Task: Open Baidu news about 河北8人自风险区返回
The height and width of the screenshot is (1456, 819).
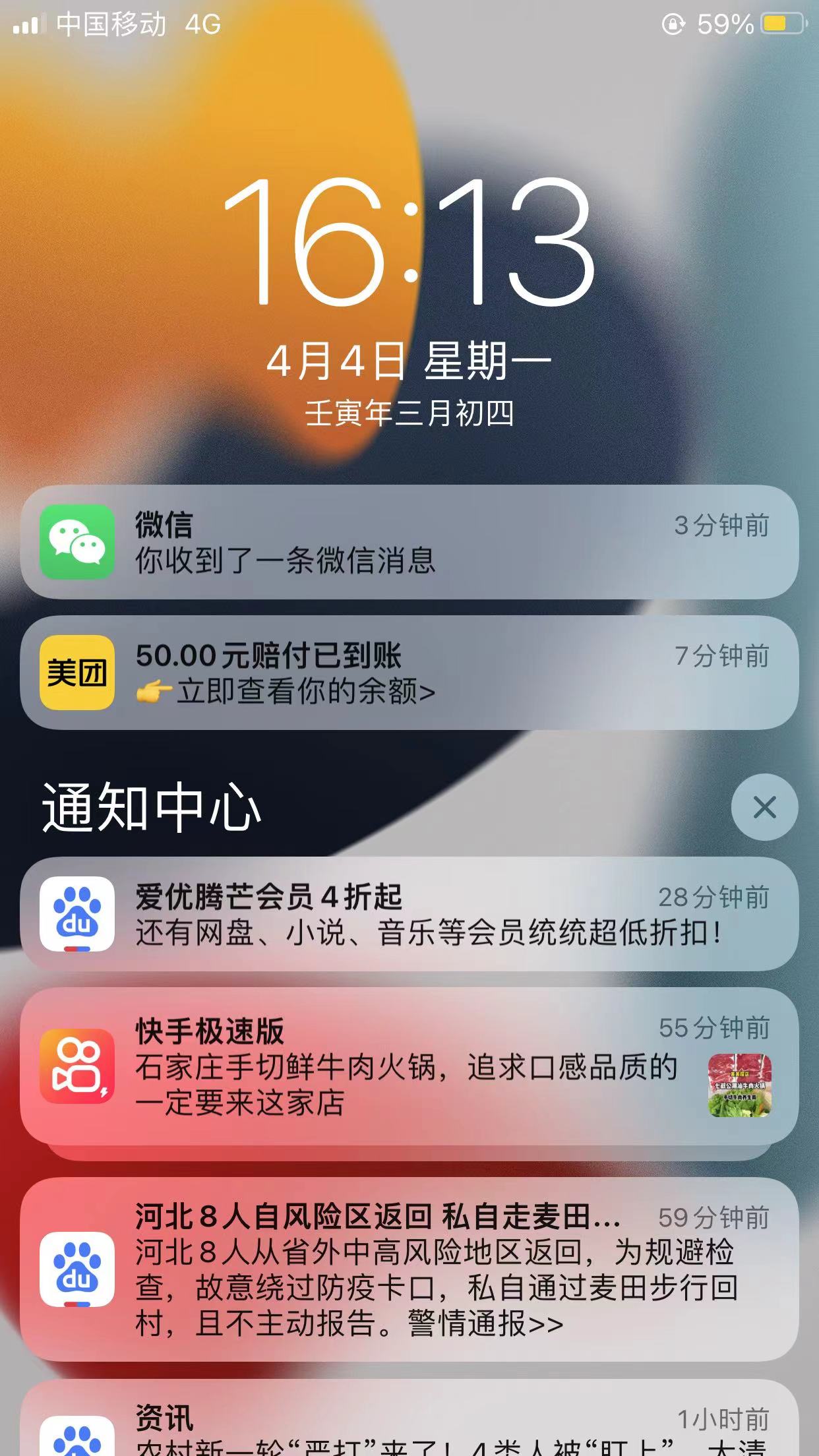Action: 409,1269
